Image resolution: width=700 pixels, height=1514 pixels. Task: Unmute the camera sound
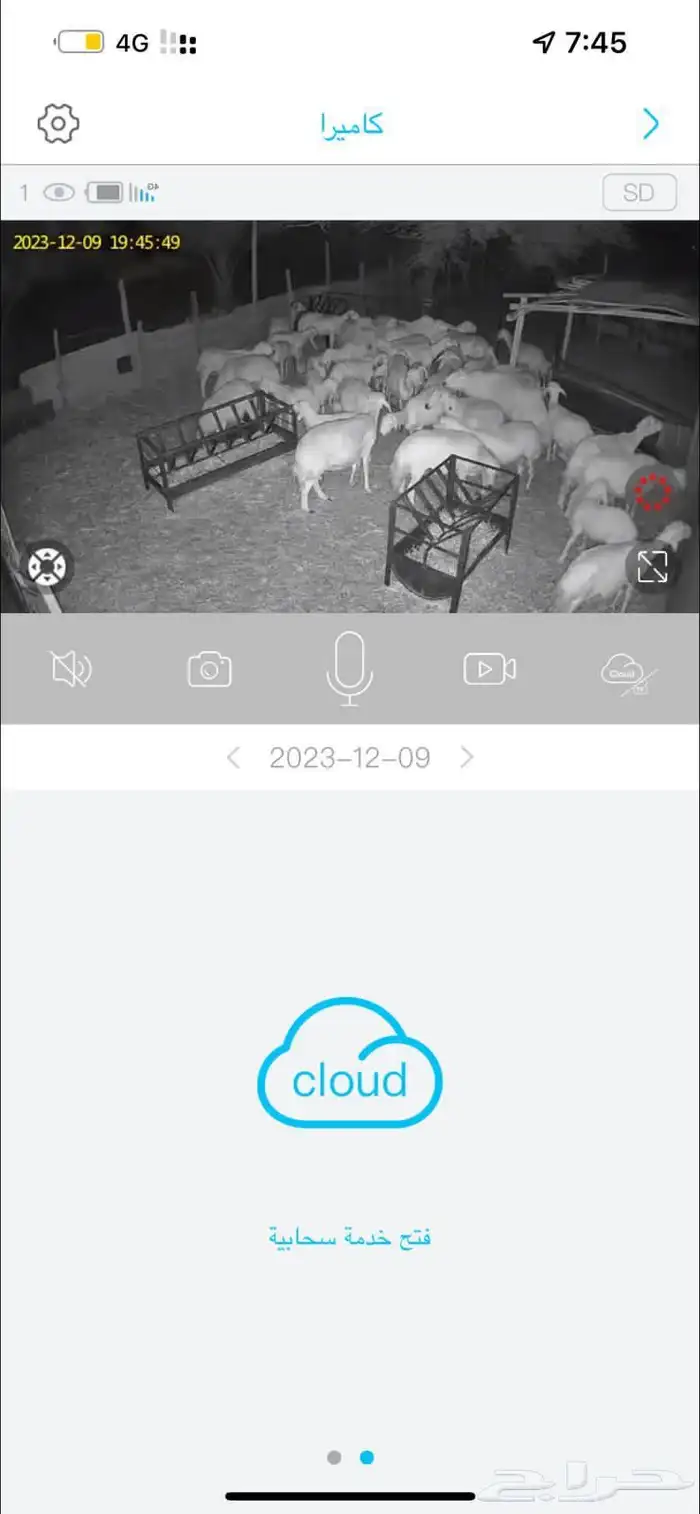(x=71, y=669)
